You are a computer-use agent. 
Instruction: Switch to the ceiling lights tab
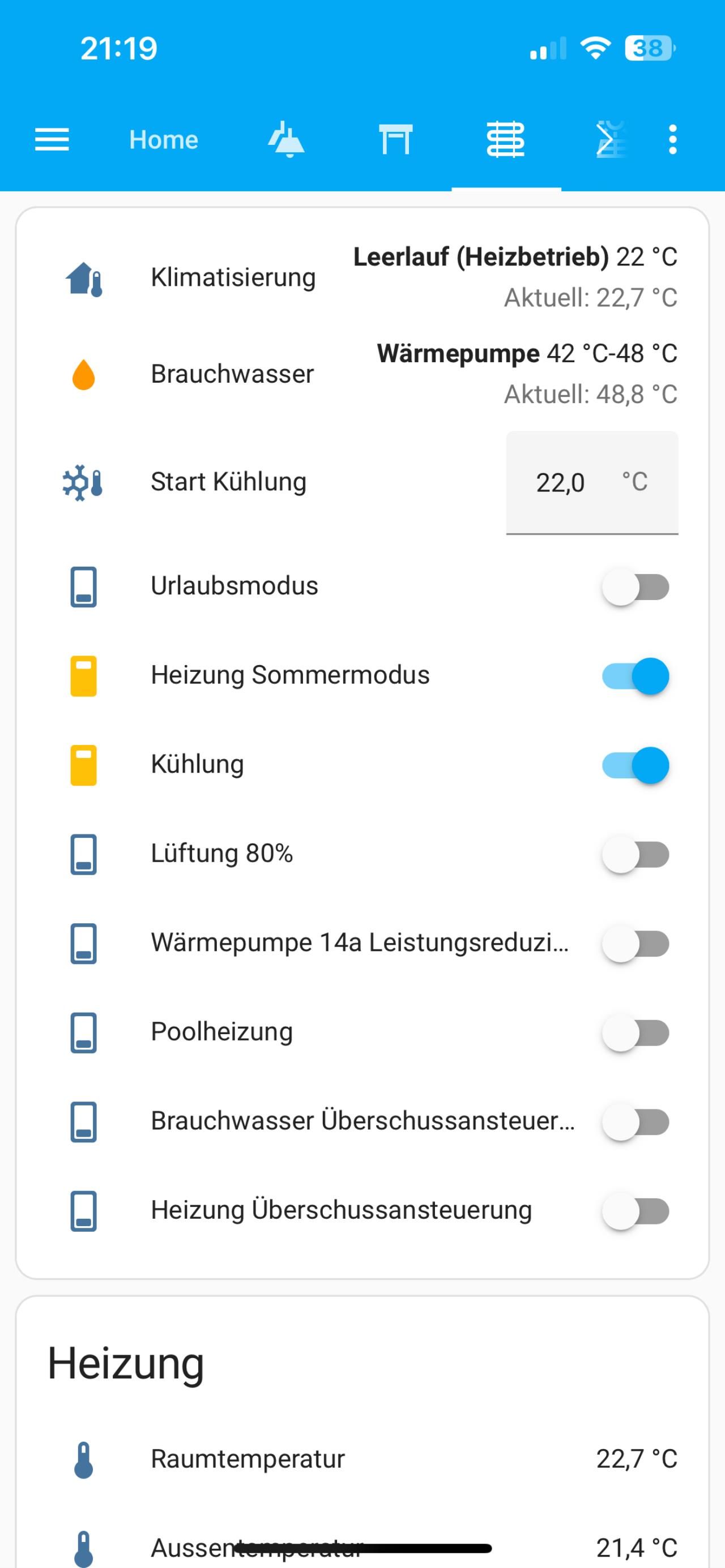(287, 140)
